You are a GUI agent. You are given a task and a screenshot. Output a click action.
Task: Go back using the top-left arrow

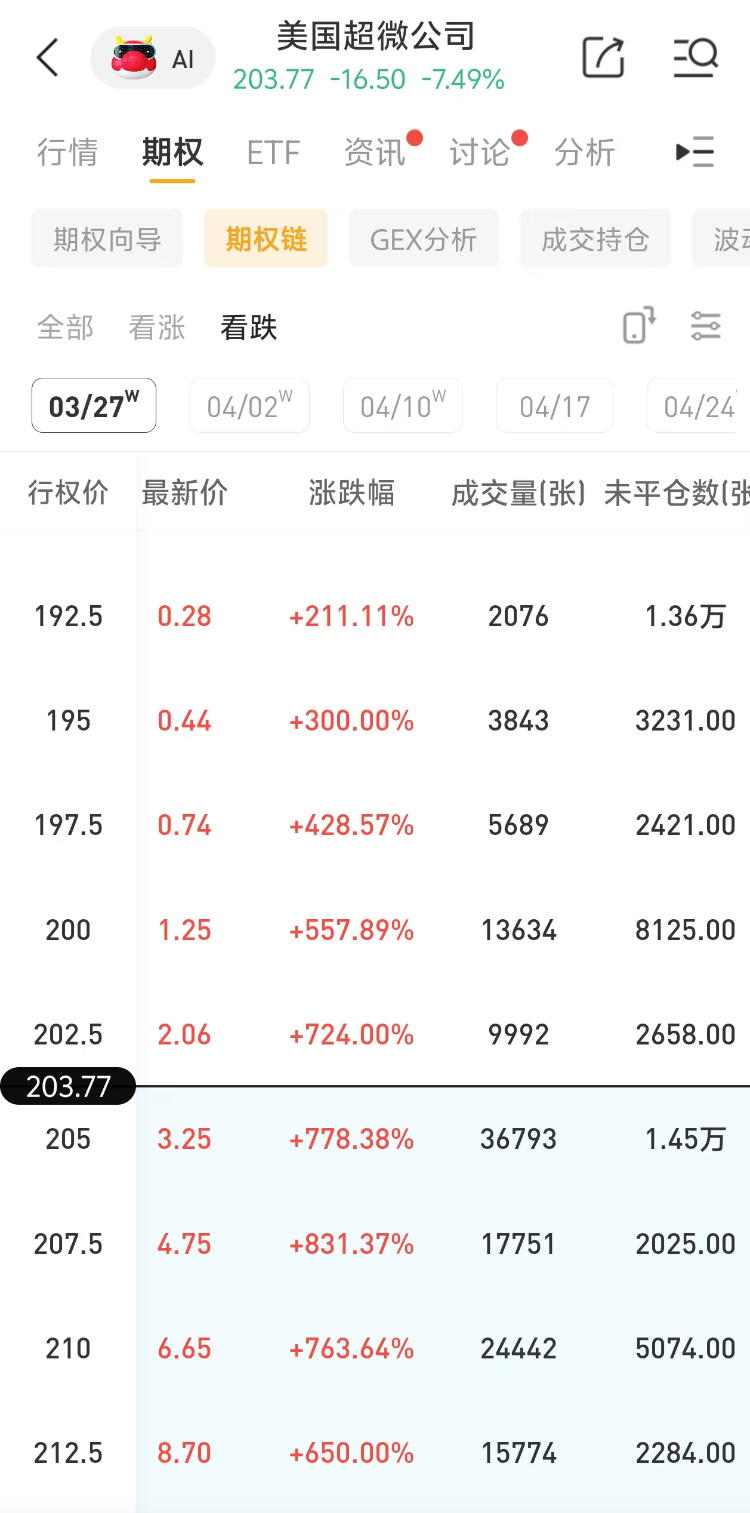coord(47,58)
